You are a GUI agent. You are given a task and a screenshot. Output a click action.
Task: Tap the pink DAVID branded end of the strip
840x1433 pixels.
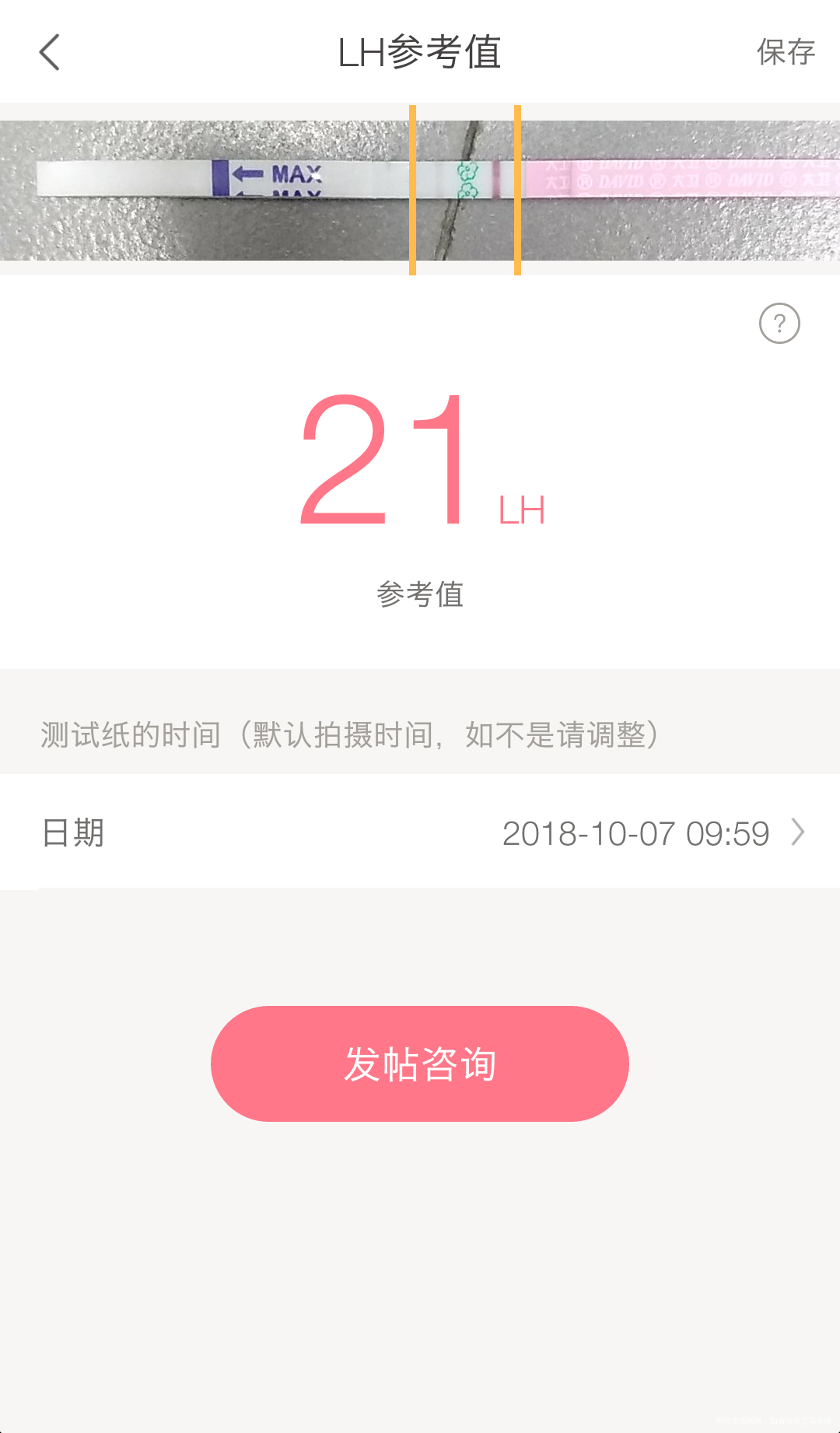pyautogui.click(x=684, y=180)
